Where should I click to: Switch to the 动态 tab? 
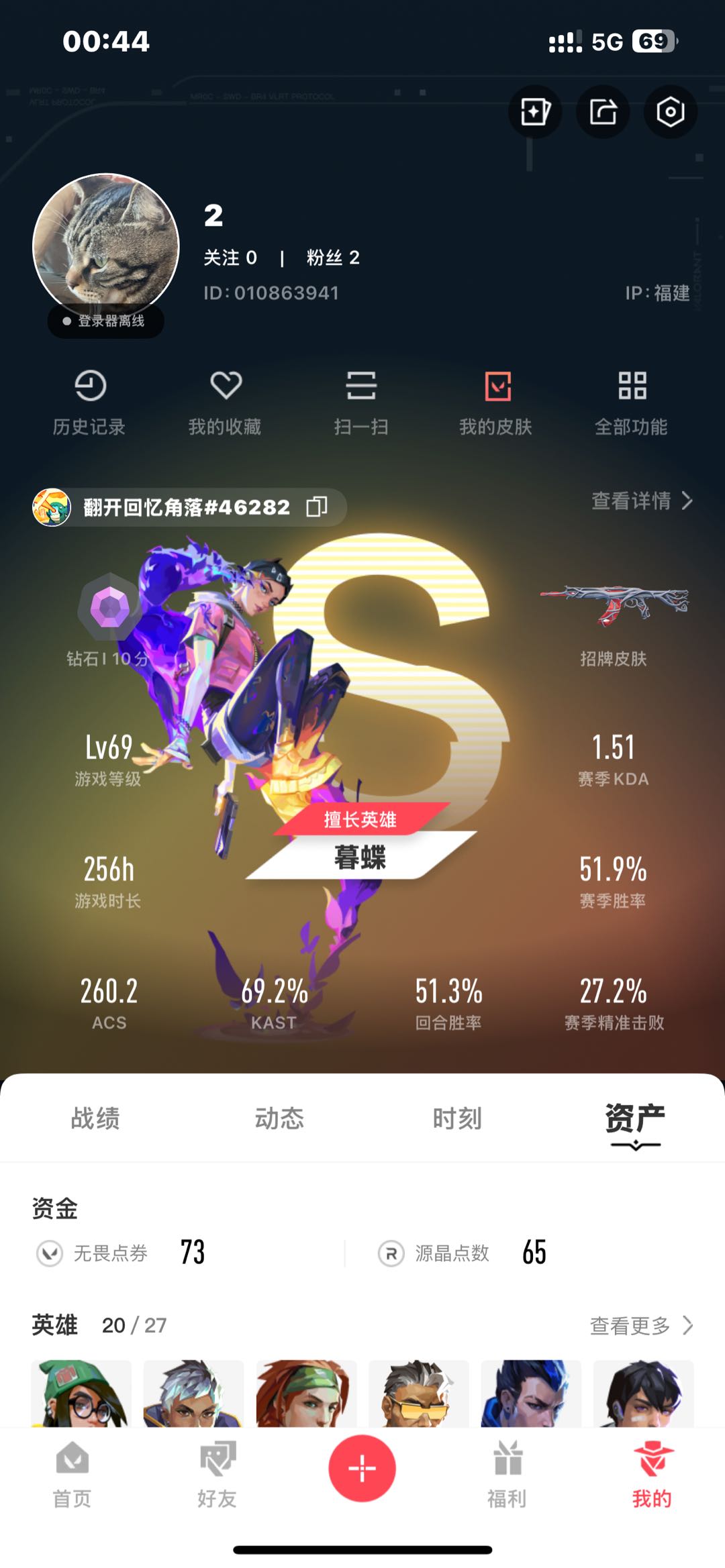(279, 1118)
